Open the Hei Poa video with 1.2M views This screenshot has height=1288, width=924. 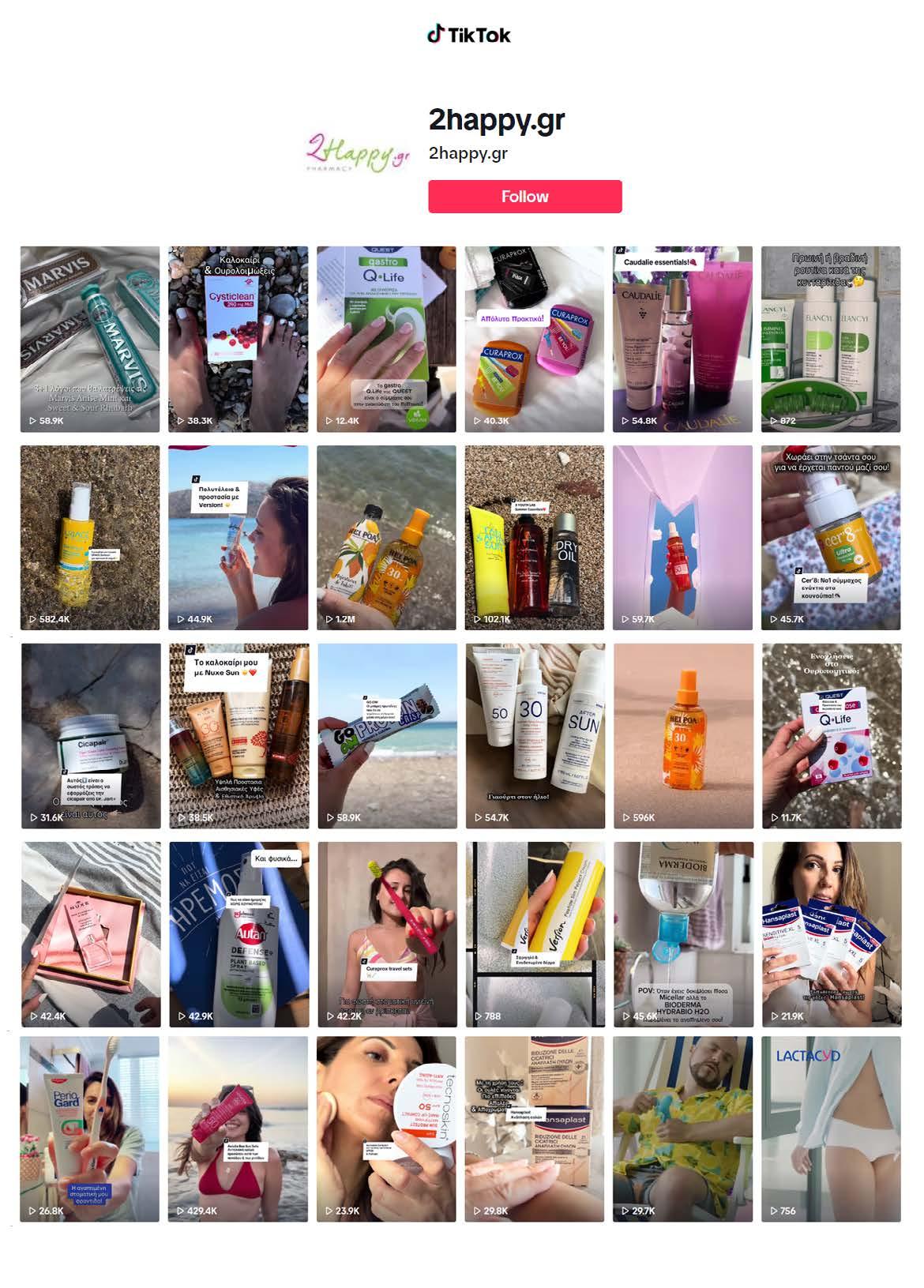[386, 538]
